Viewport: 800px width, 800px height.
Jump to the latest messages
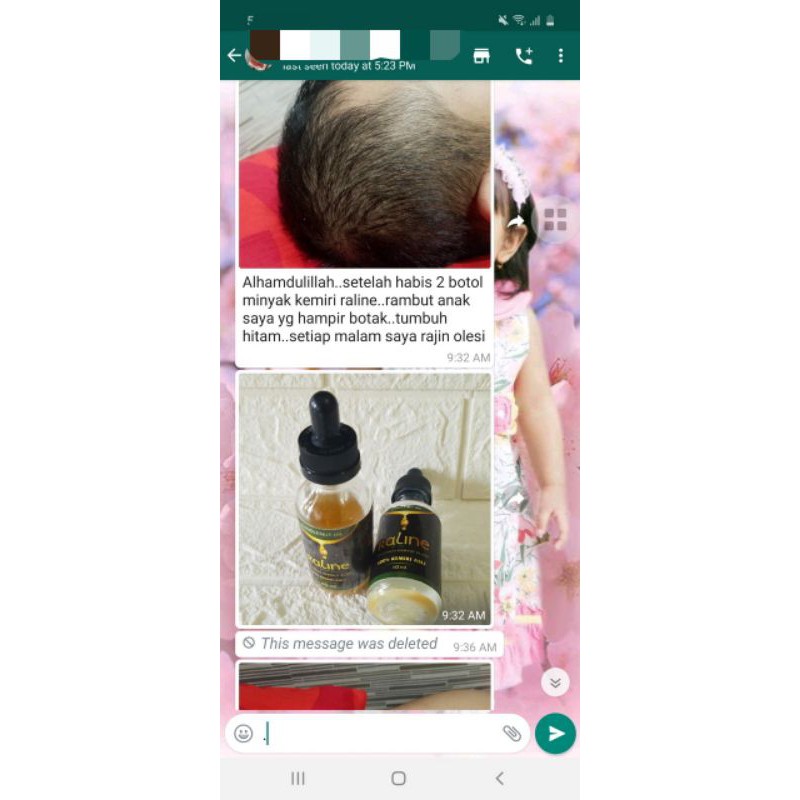click(x=555, y=682)
